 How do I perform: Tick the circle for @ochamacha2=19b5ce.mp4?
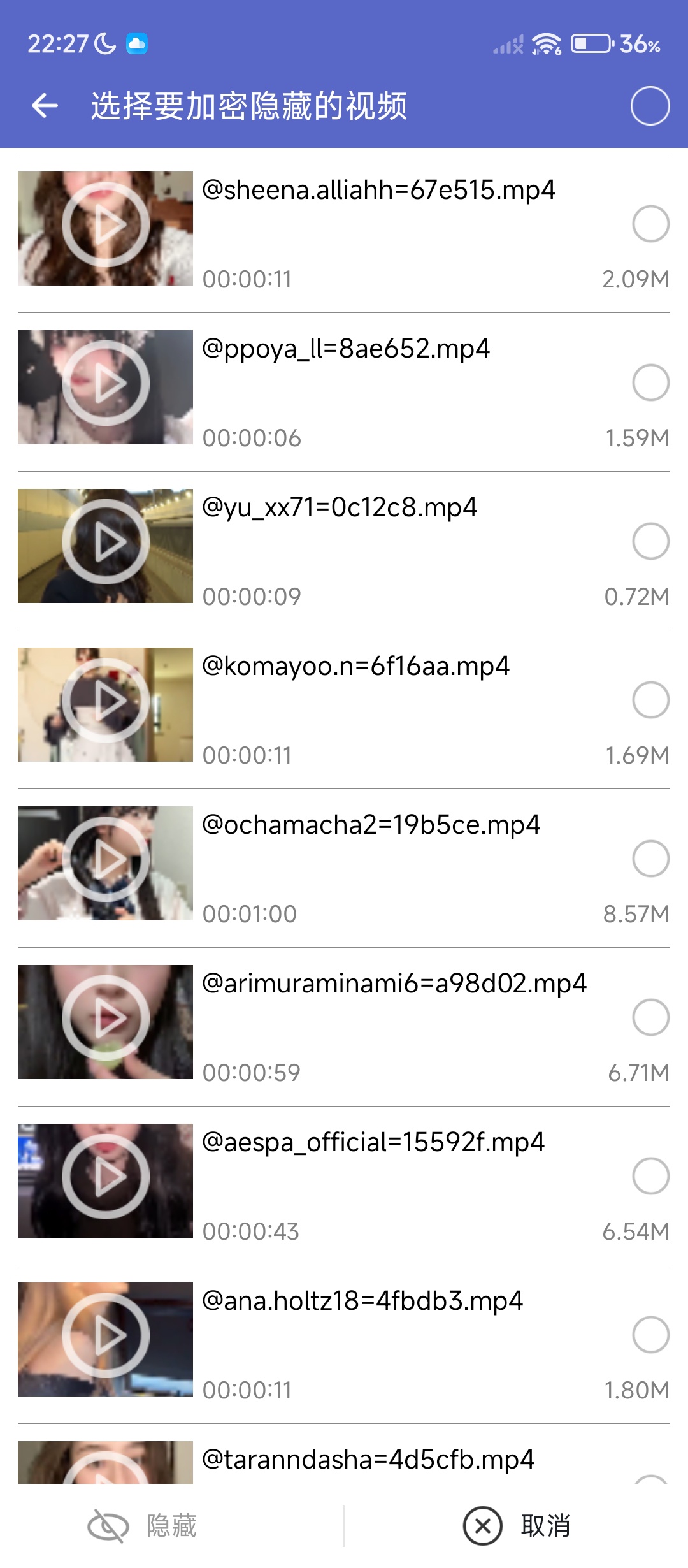(650, 859)
